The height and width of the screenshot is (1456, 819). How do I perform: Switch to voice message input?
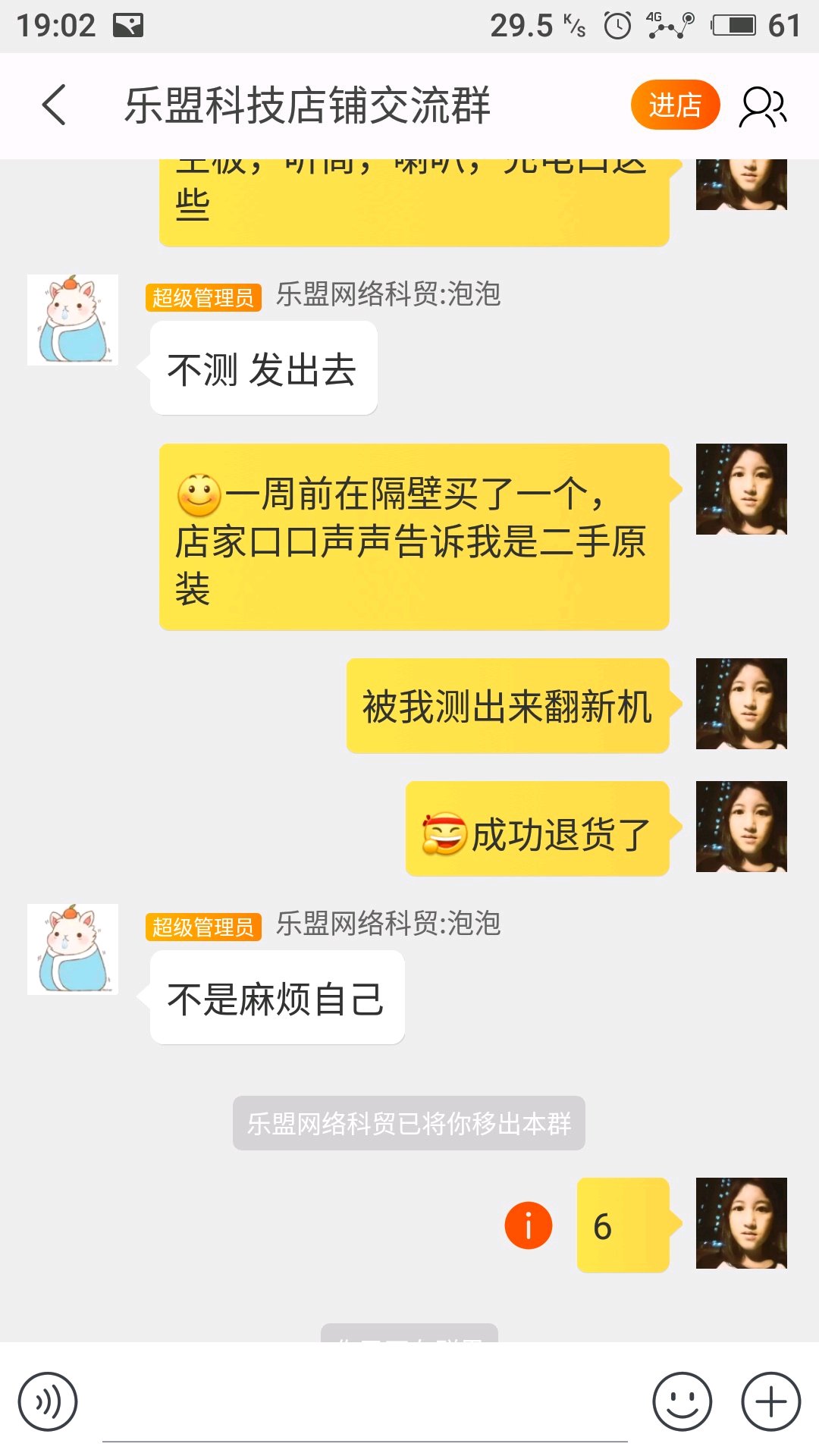click(x=48, y=1401)
